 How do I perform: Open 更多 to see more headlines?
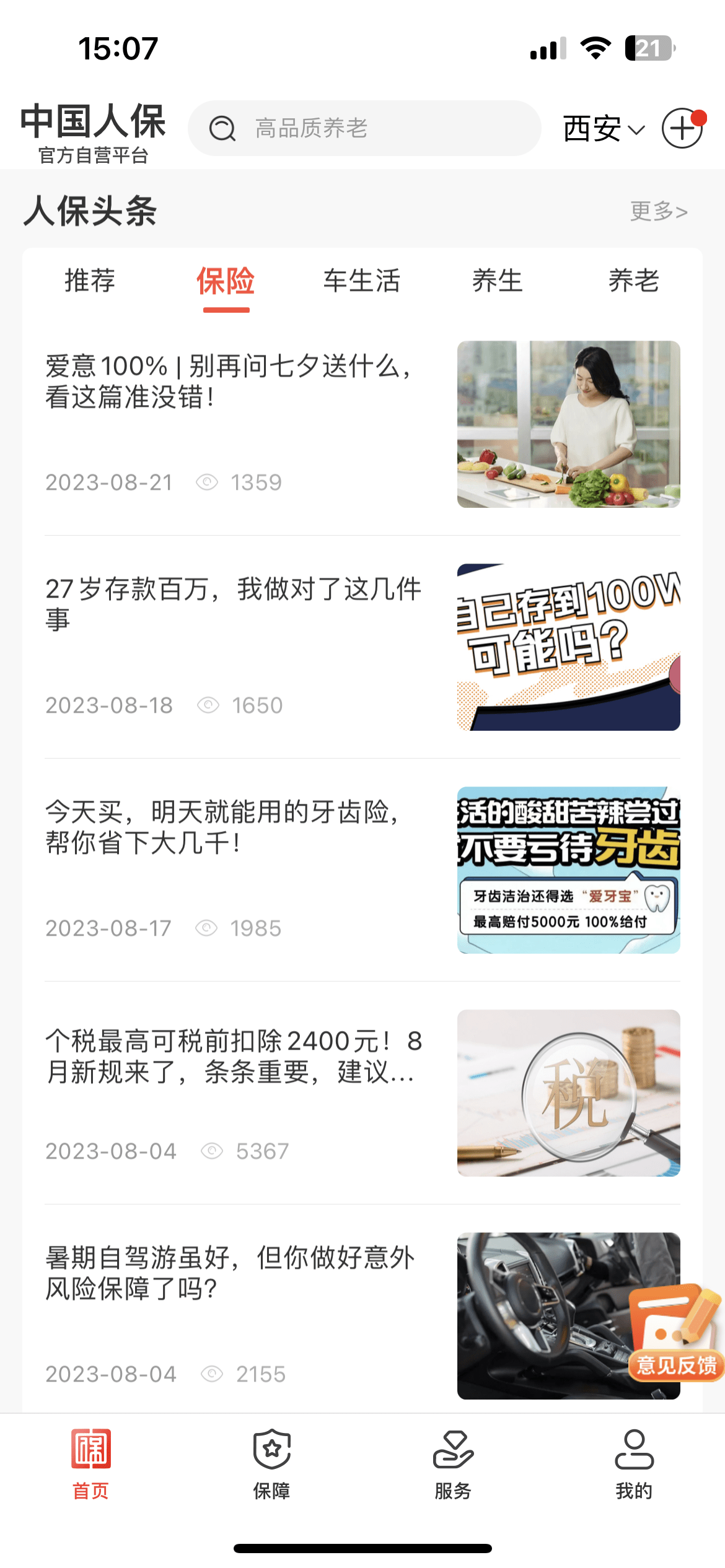(656, 211)
